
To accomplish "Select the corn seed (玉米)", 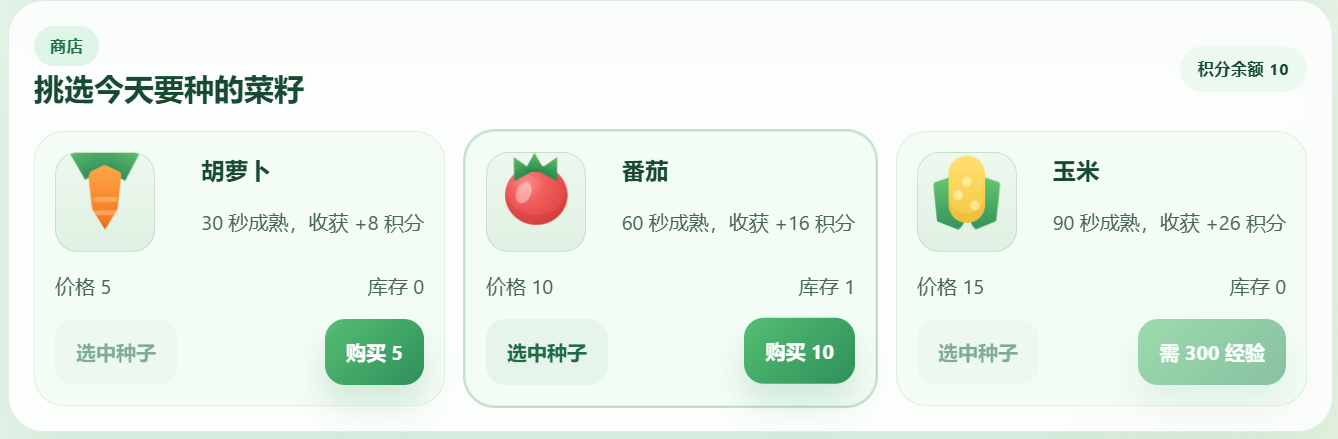I will [x=977, y=352].
